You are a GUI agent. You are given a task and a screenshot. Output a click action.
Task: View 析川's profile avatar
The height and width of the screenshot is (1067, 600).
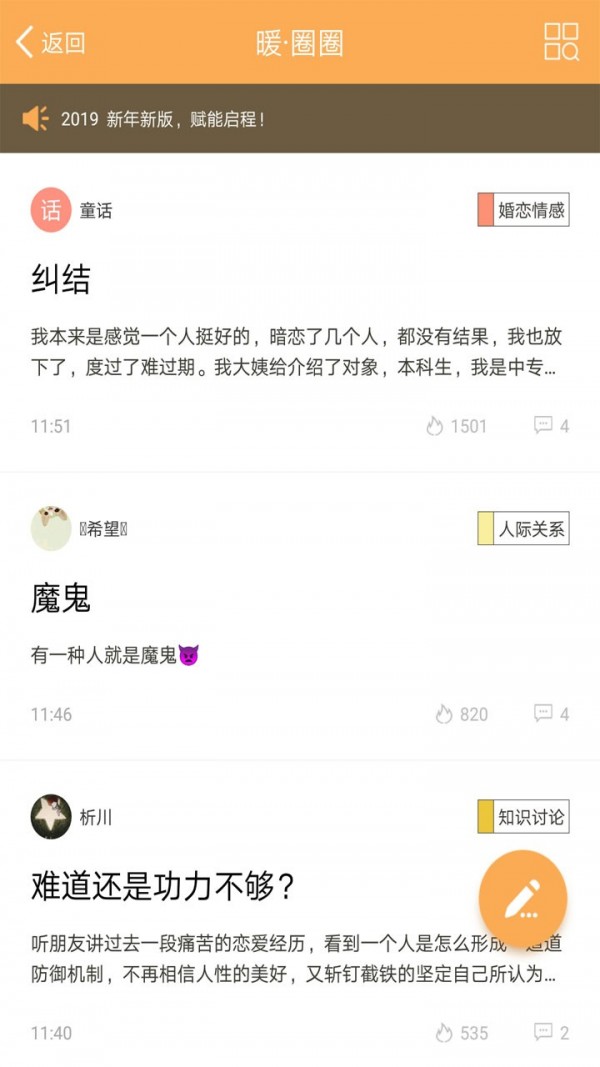(x=51, y=817)
